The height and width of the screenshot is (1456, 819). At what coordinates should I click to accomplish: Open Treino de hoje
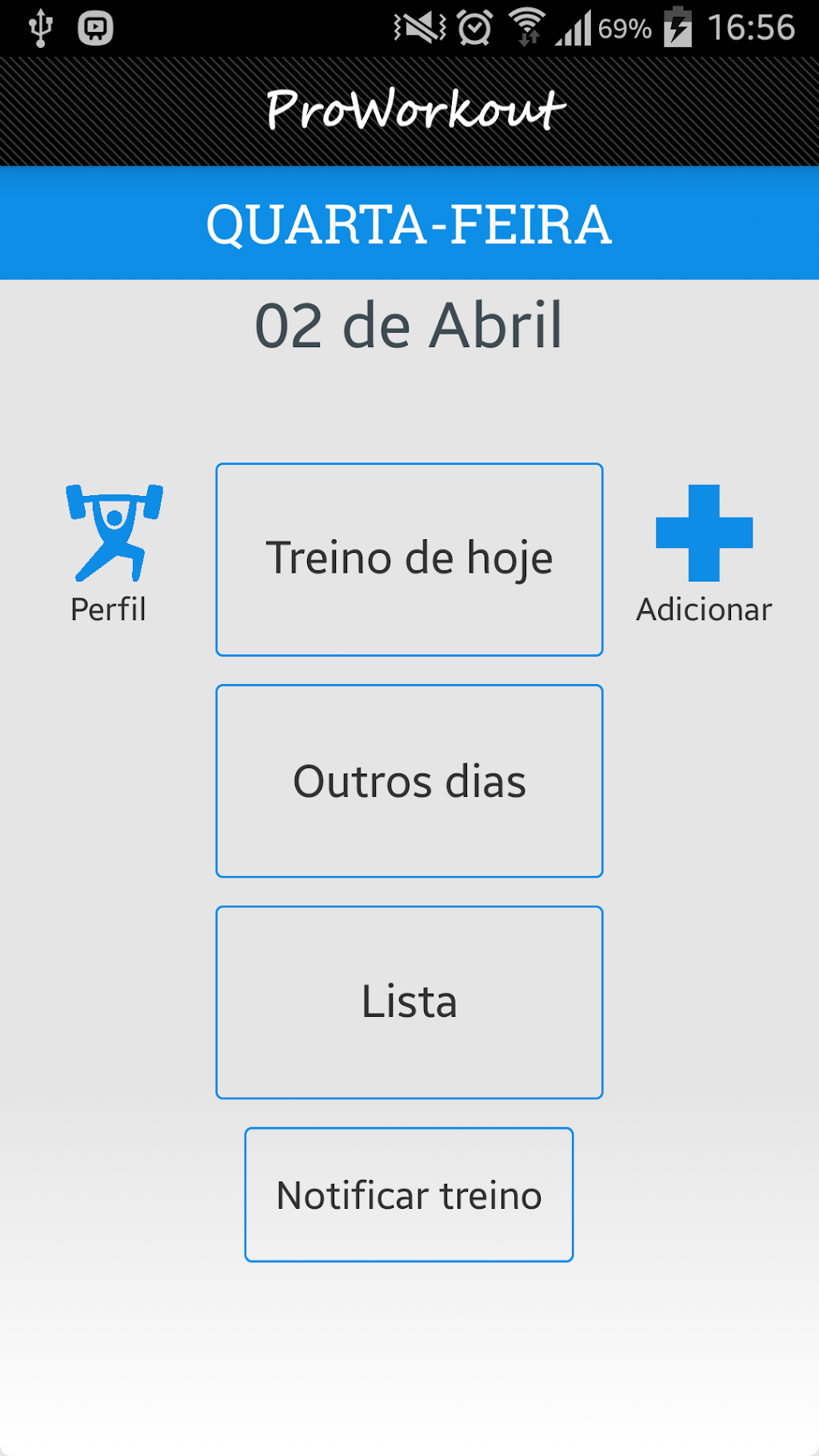(409, 559)
